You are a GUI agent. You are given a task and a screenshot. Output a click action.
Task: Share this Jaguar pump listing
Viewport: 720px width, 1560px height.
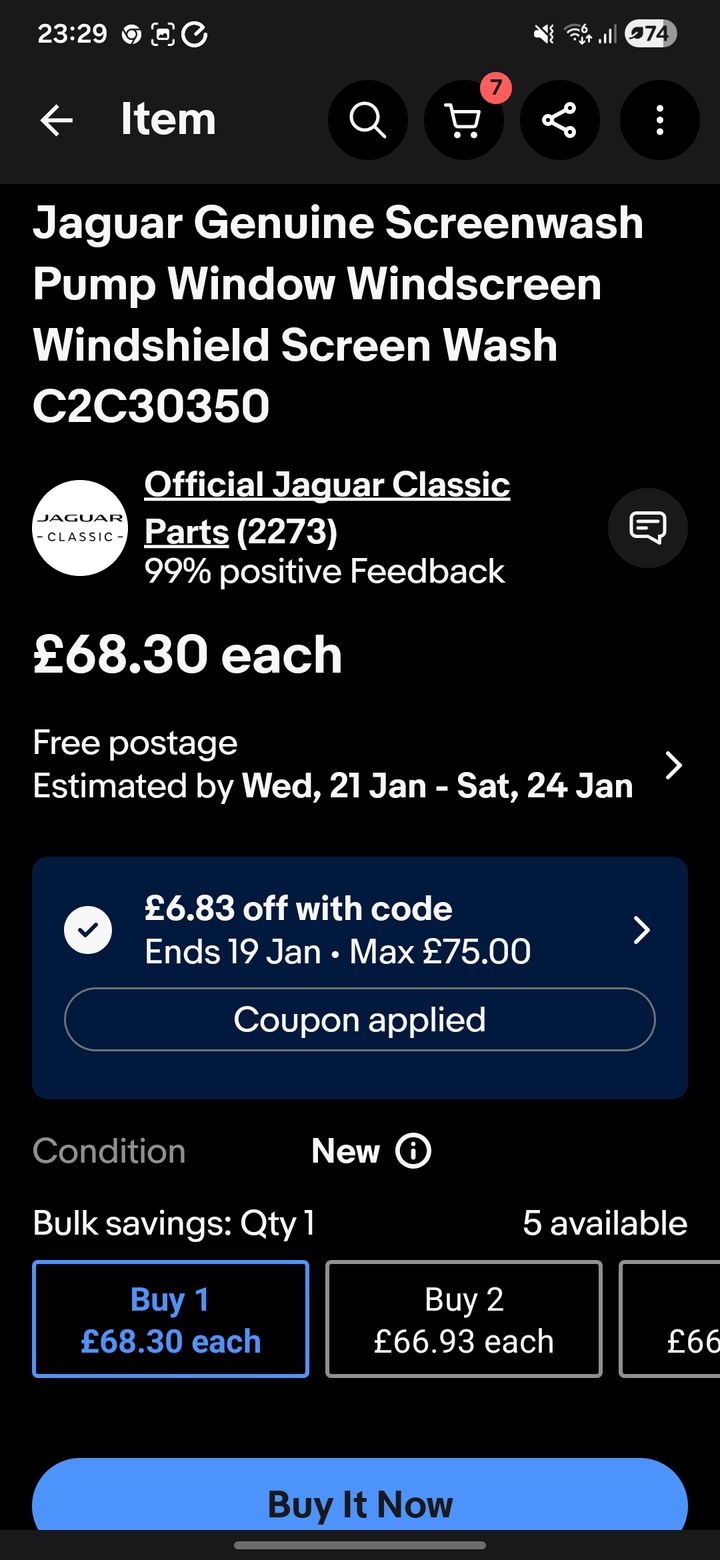pos(559,121)
